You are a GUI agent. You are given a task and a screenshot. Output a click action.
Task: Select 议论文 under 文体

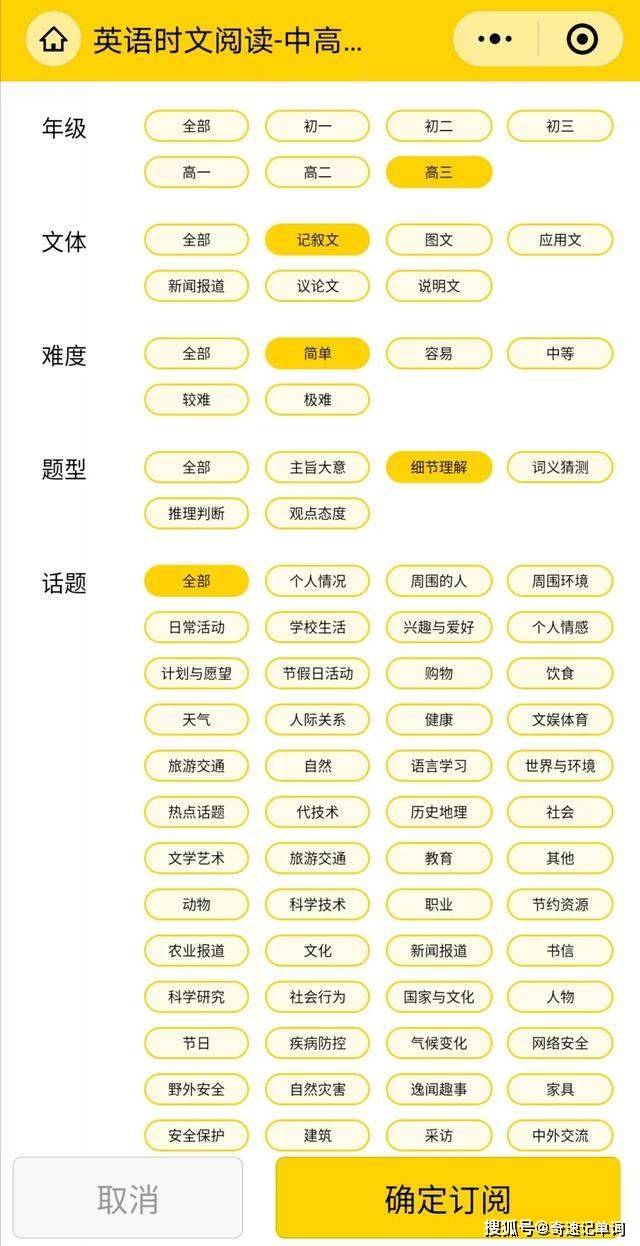point(318,286)
